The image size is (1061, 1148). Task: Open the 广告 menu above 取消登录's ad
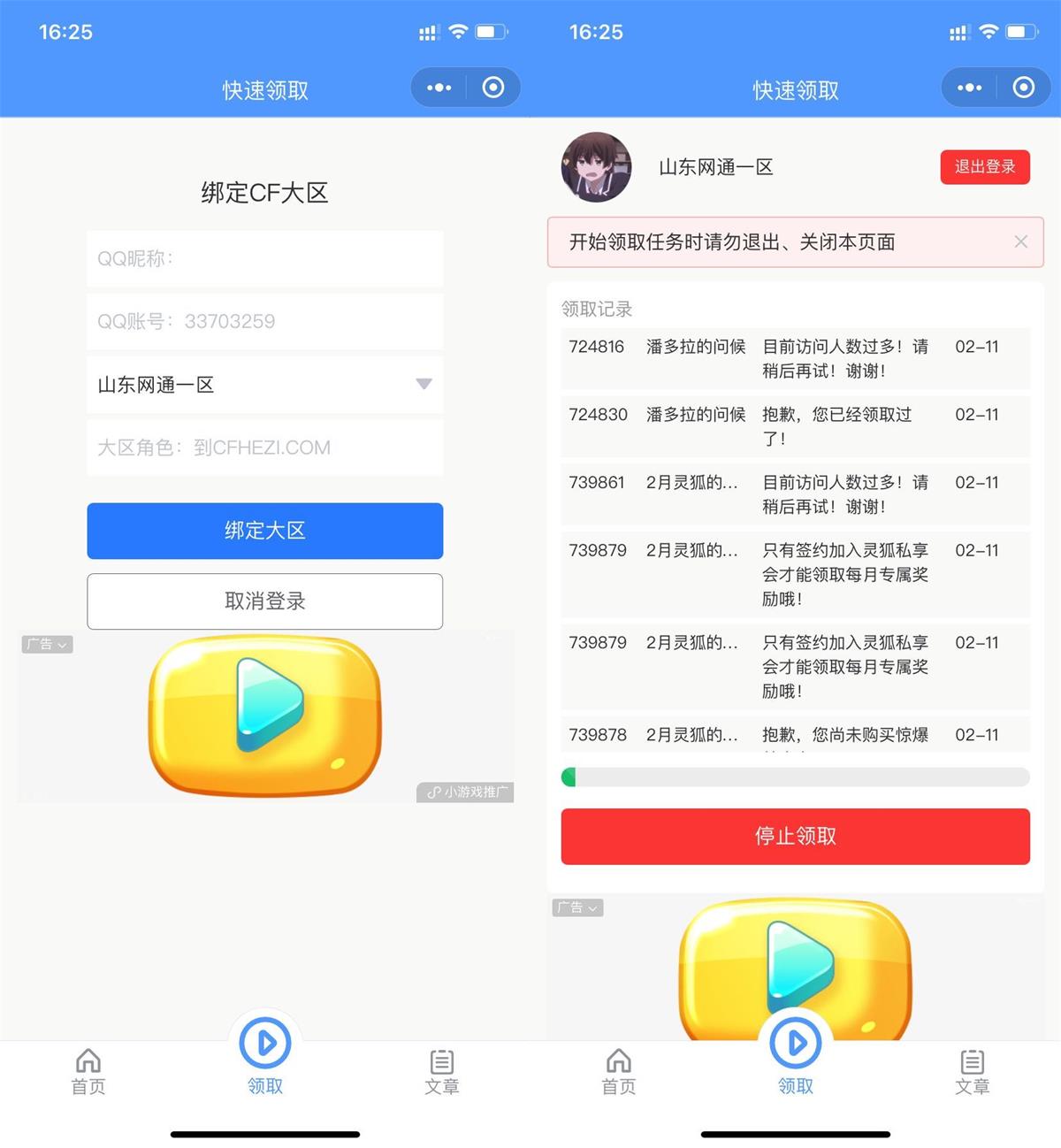pos(47,644)
